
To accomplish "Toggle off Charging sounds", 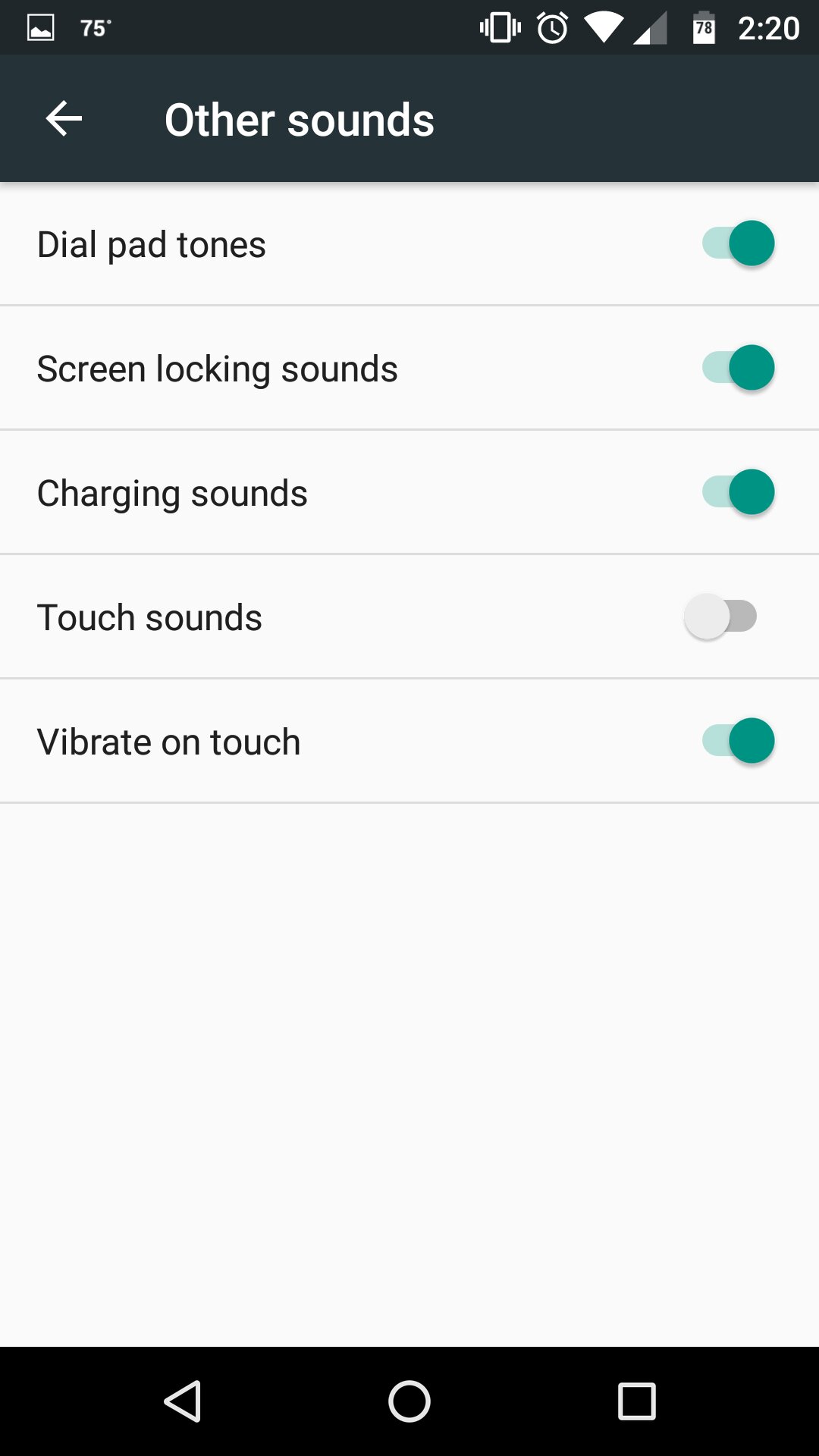I will [738, 492].
